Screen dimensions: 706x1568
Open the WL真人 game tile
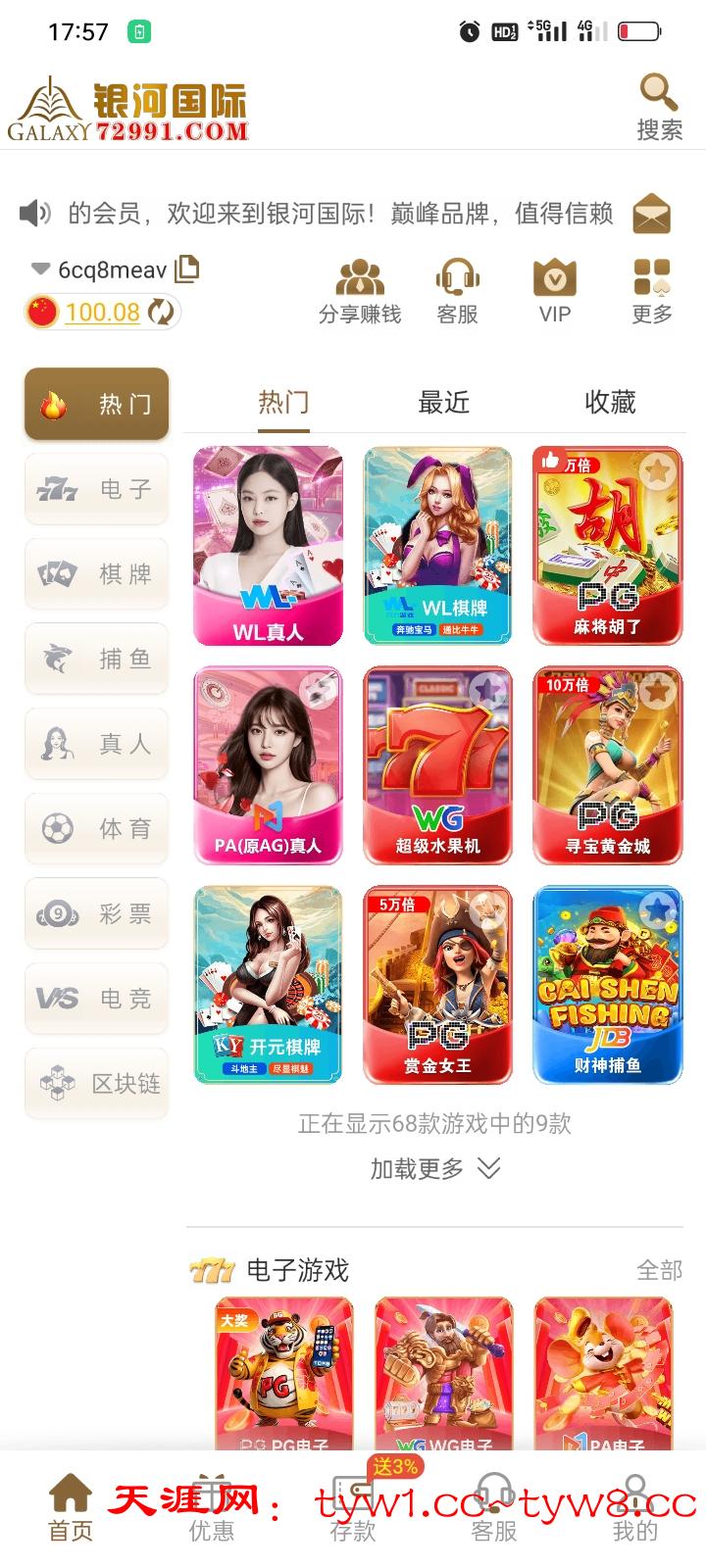[x=268, y=546]
